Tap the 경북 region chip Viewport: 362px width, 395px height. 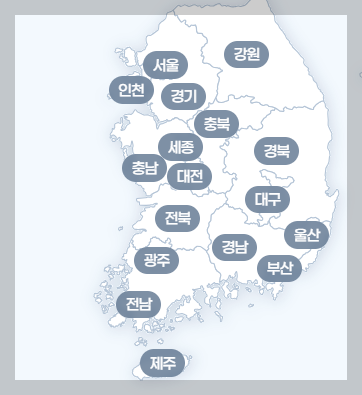coord(276,151)
